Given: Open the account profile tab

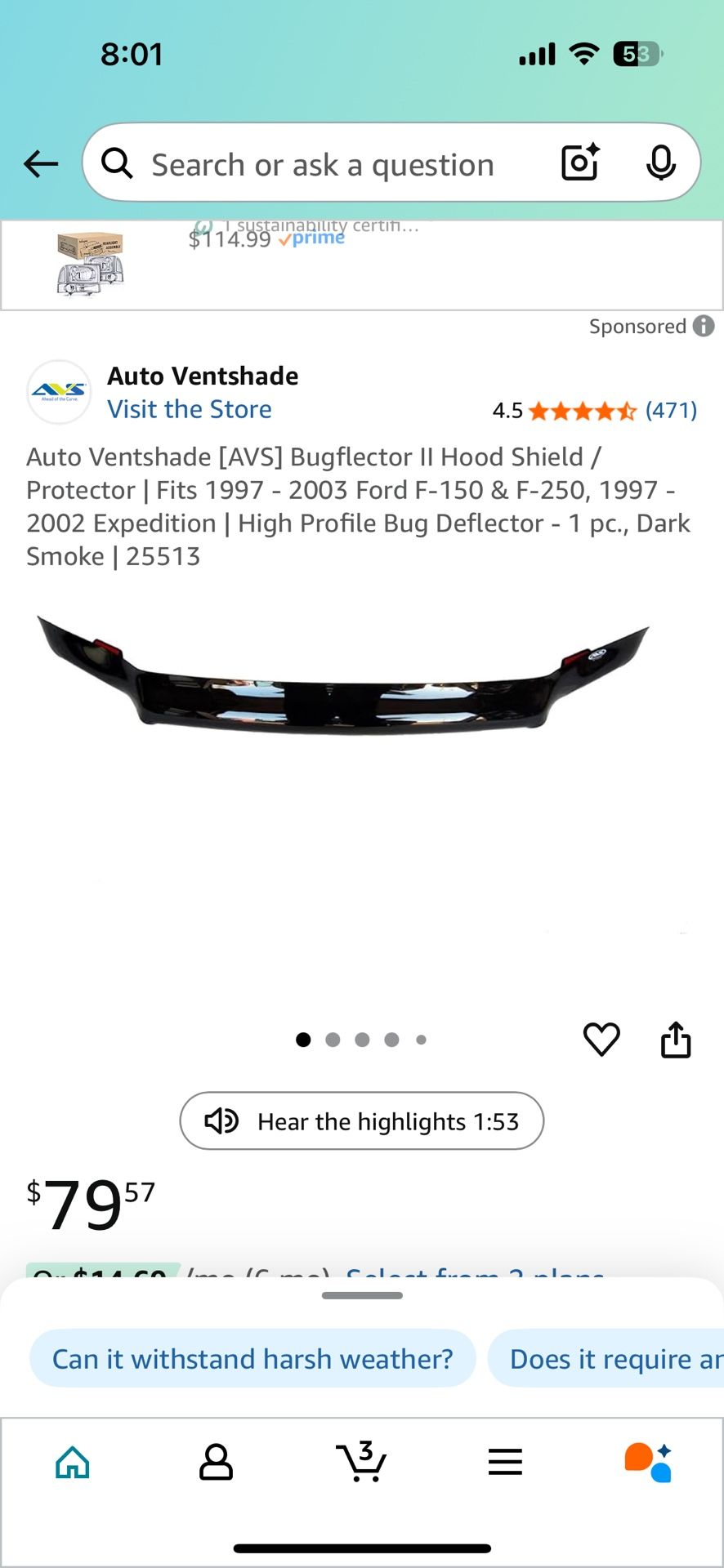Looking at the screenshot, I should click(x=216, y=1462).
